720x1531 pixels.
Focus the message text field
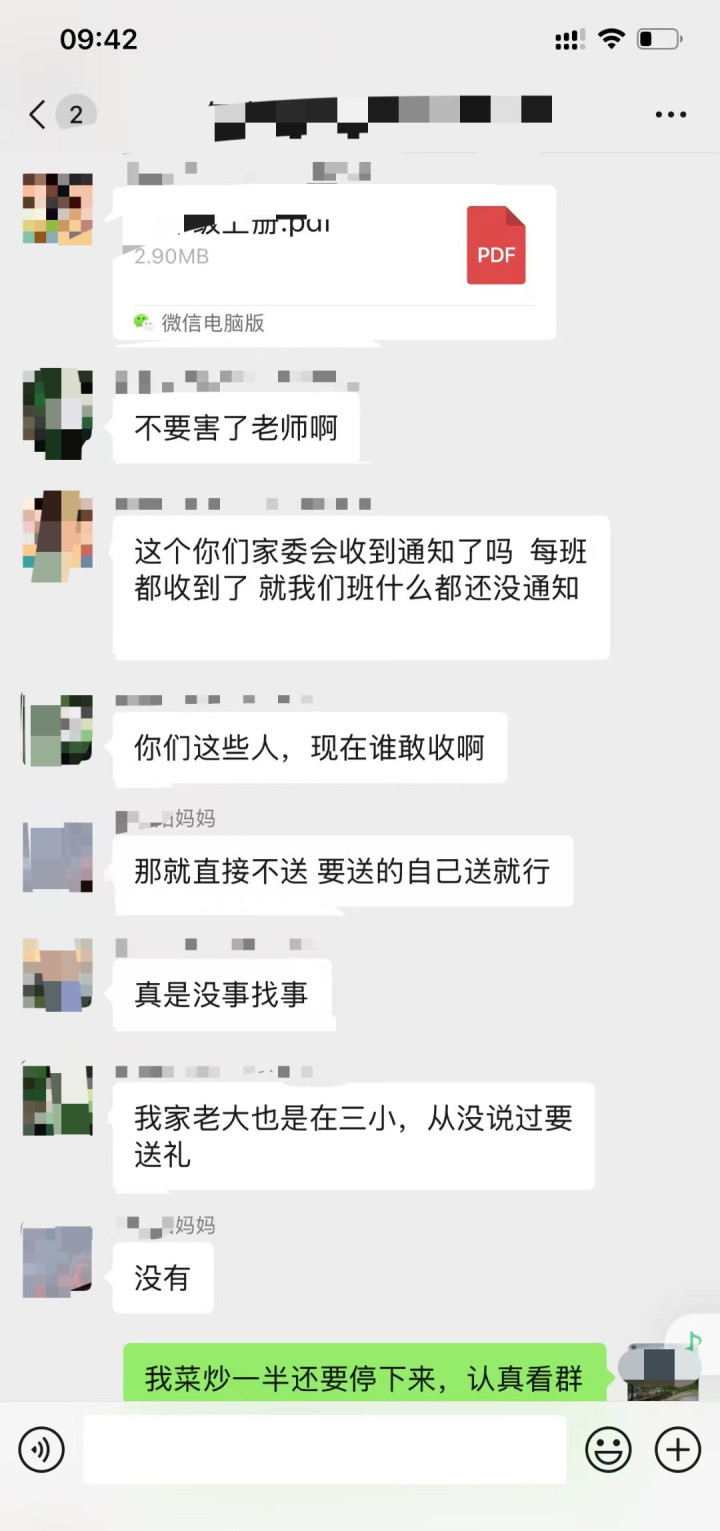coord(325,1449)
